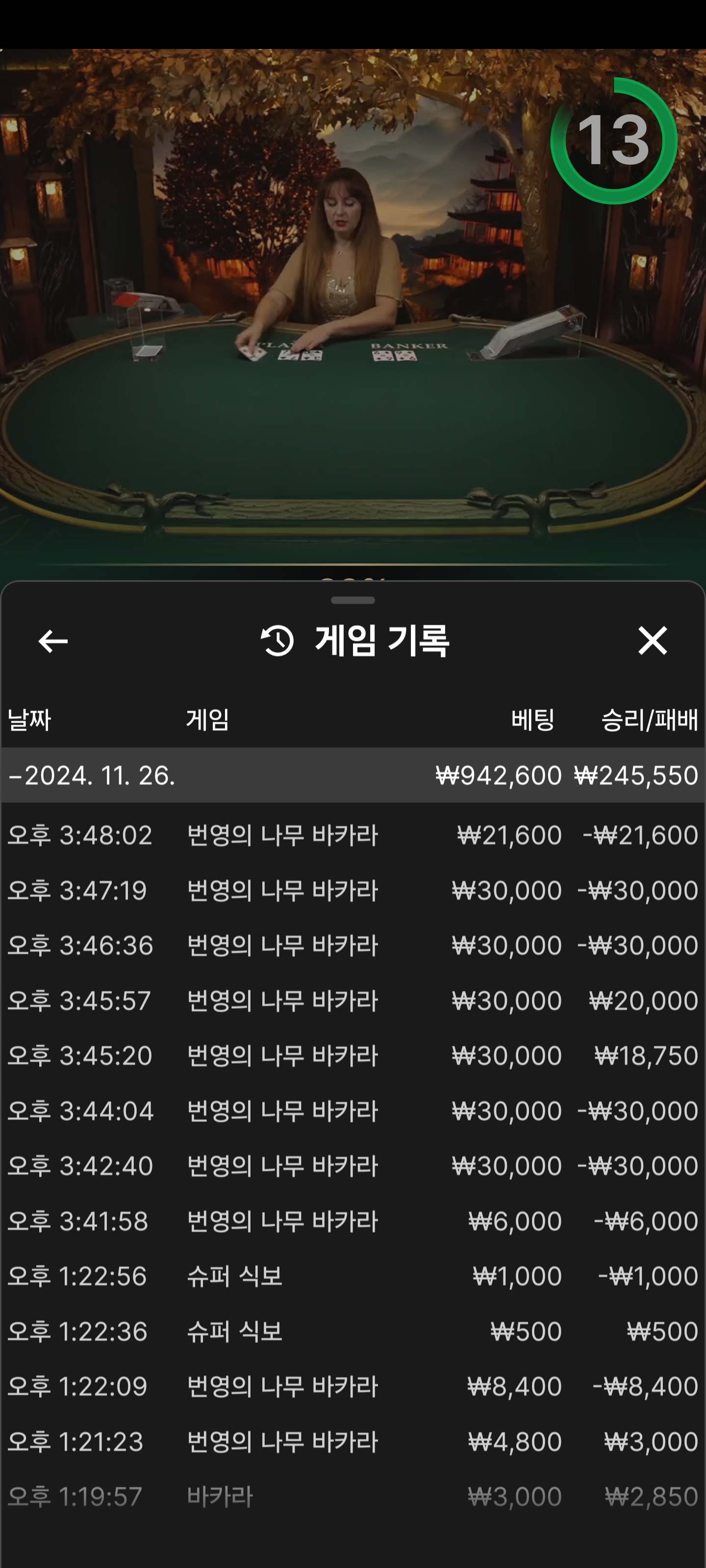Open the 오후 1:22:36 슈퍼 식보 record
Image resolution: width=706 pixels, height=1568 pixels.
point(353,1331)
